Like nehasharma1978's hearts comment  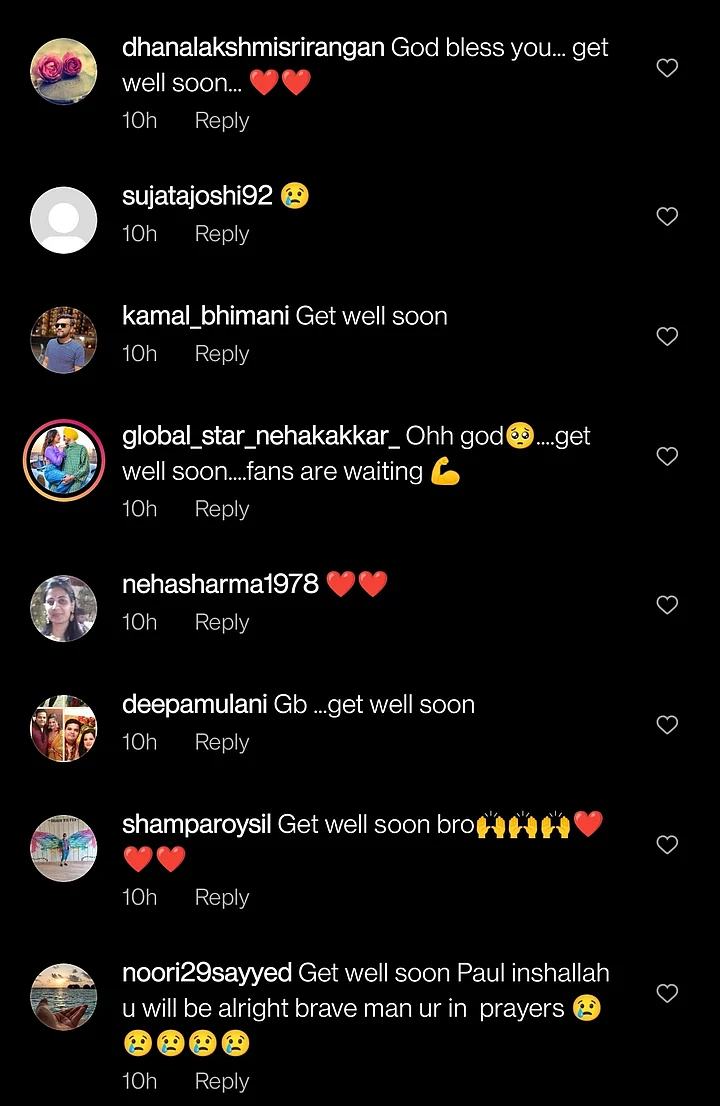coord(667,605)
